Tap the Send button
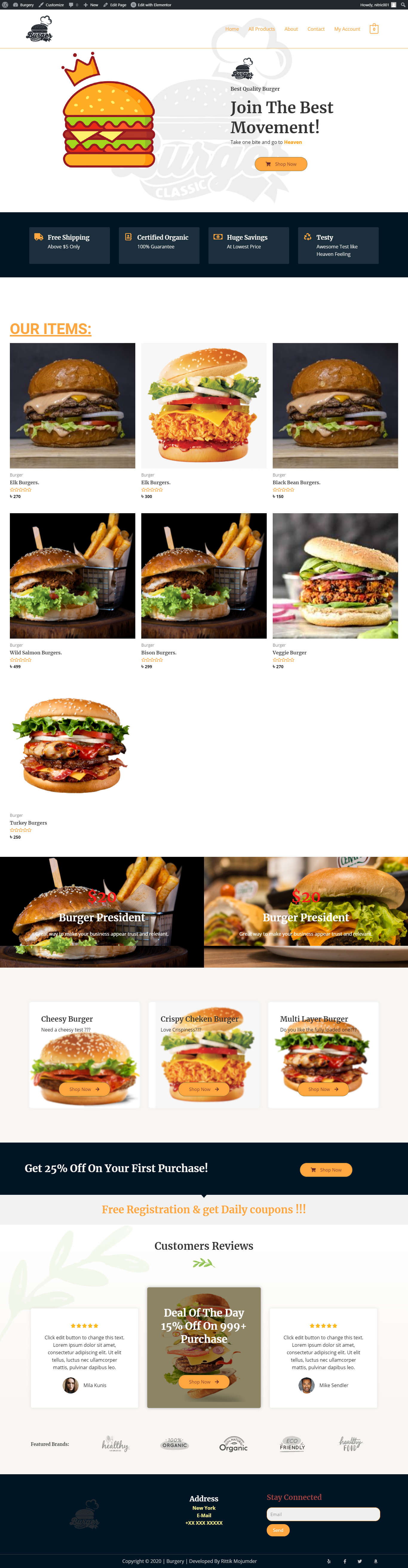 coord(278,1530)
